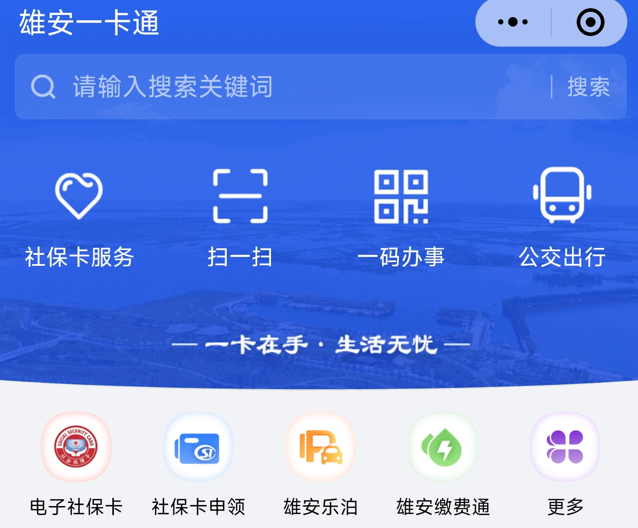Open 电子社保卡
The height and width of the screenshot is (528, 638).
tap(76, 463)
